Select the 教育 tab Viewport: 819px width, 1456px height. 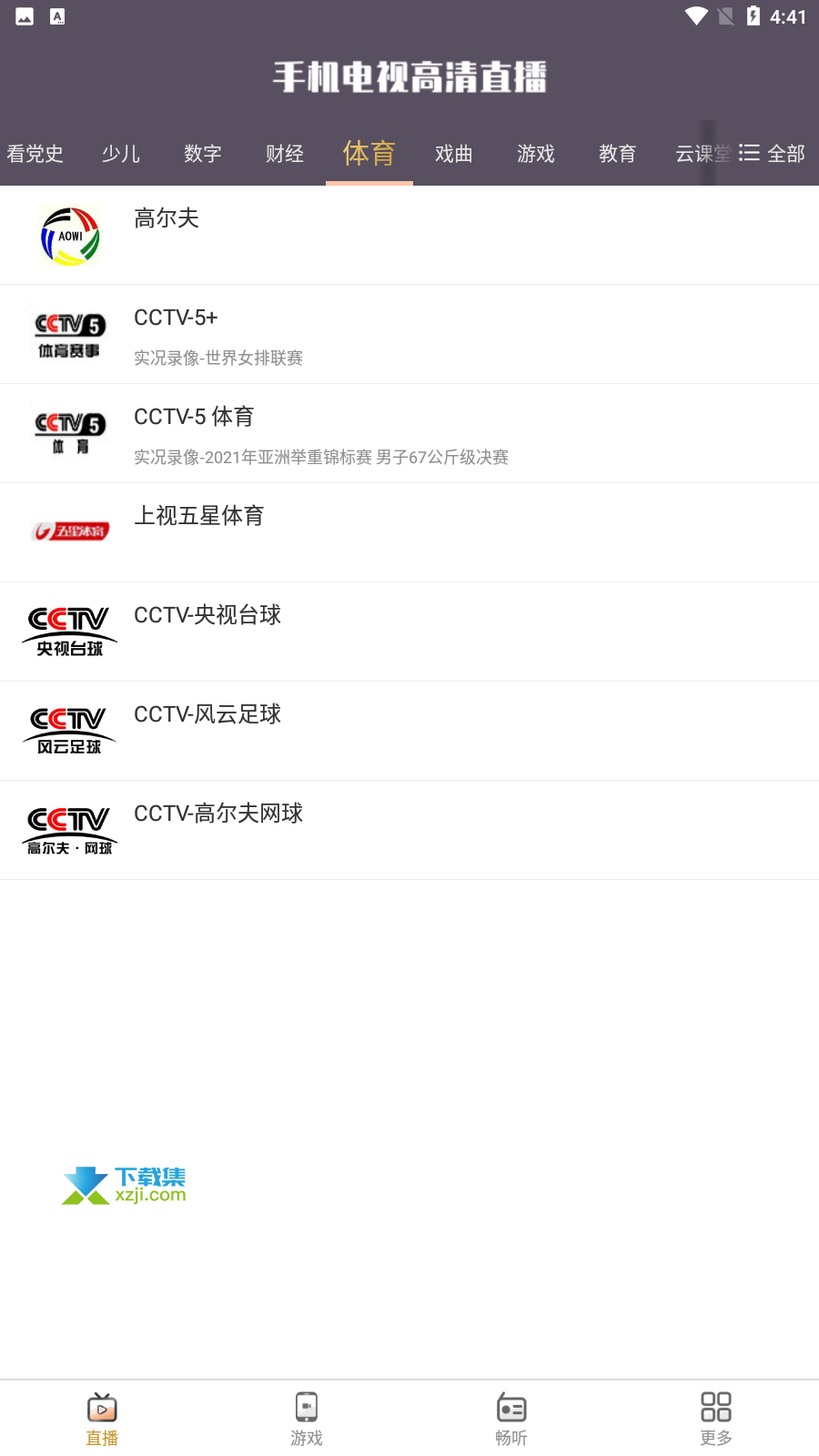[x=618, y=154]
